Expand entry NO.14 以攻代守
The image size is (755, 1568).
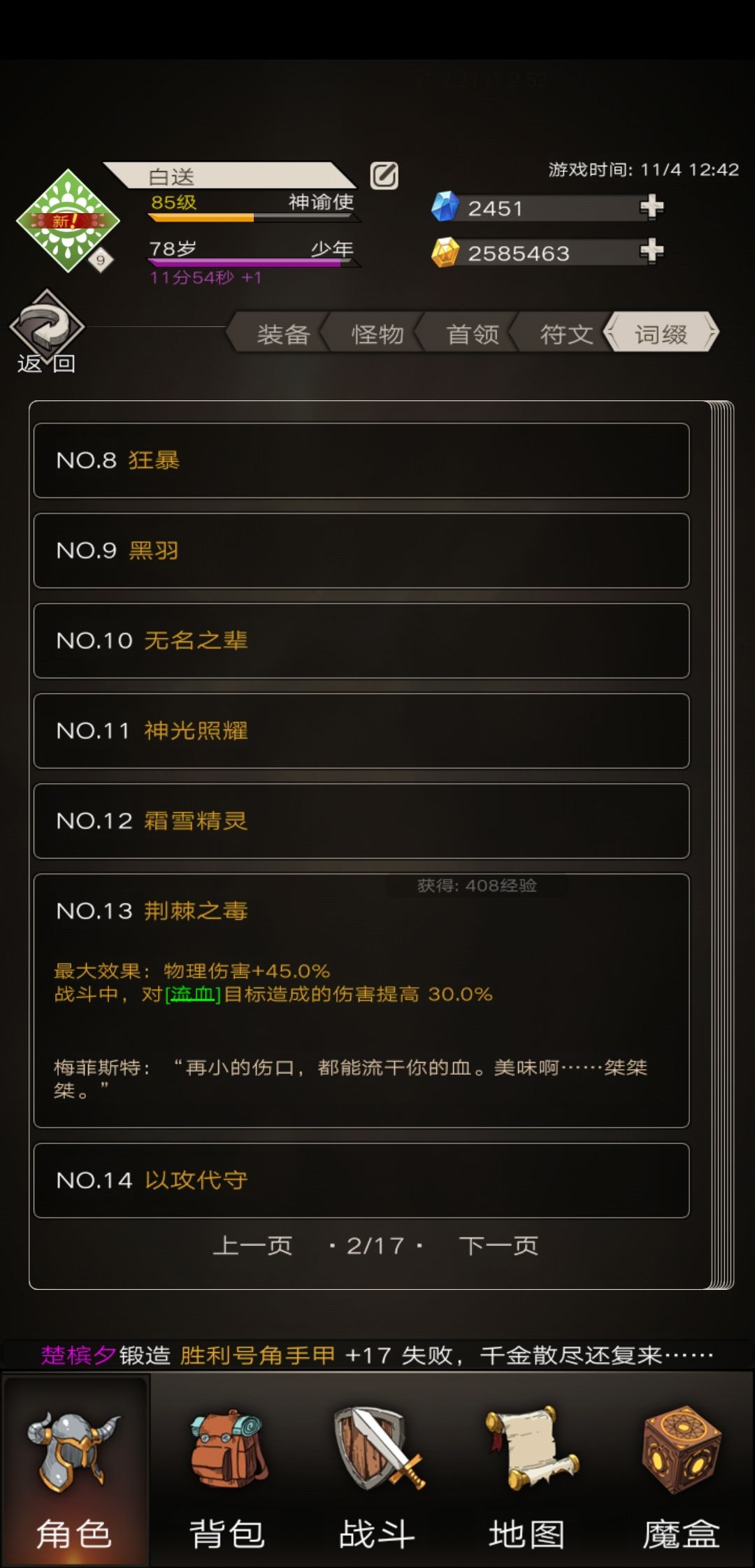[361, 1181]
